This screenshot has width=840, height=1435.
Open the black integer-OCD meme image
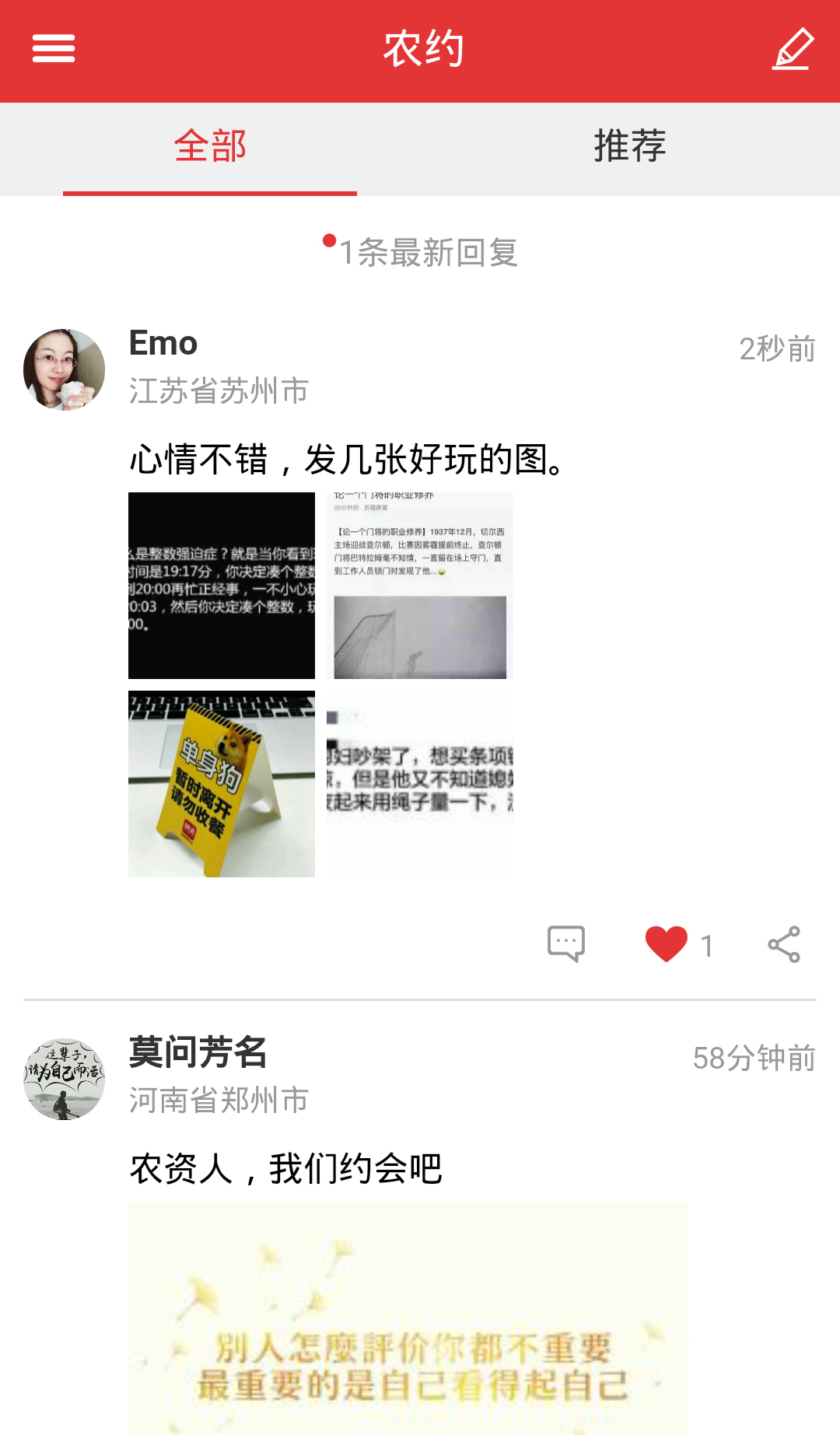coord(222,586)
